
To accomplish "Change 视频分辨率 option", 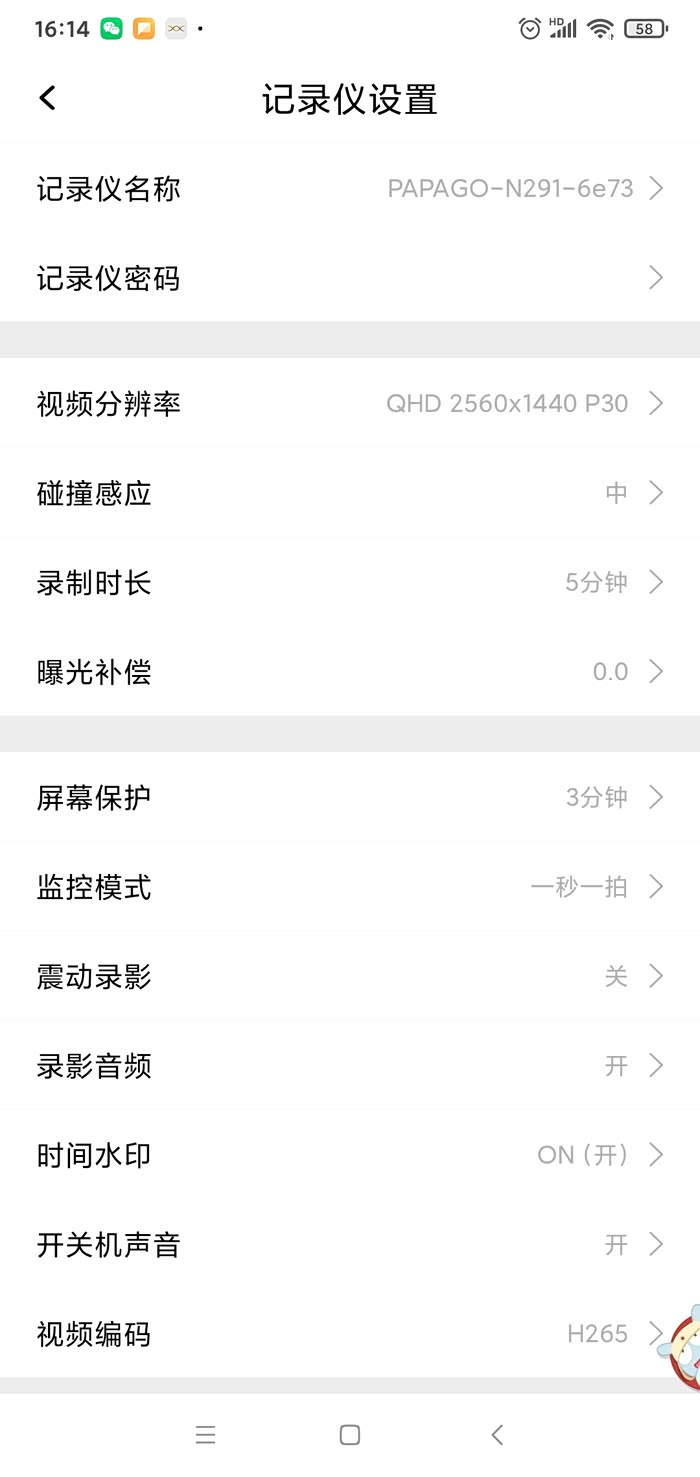I will tap(350, 403).
